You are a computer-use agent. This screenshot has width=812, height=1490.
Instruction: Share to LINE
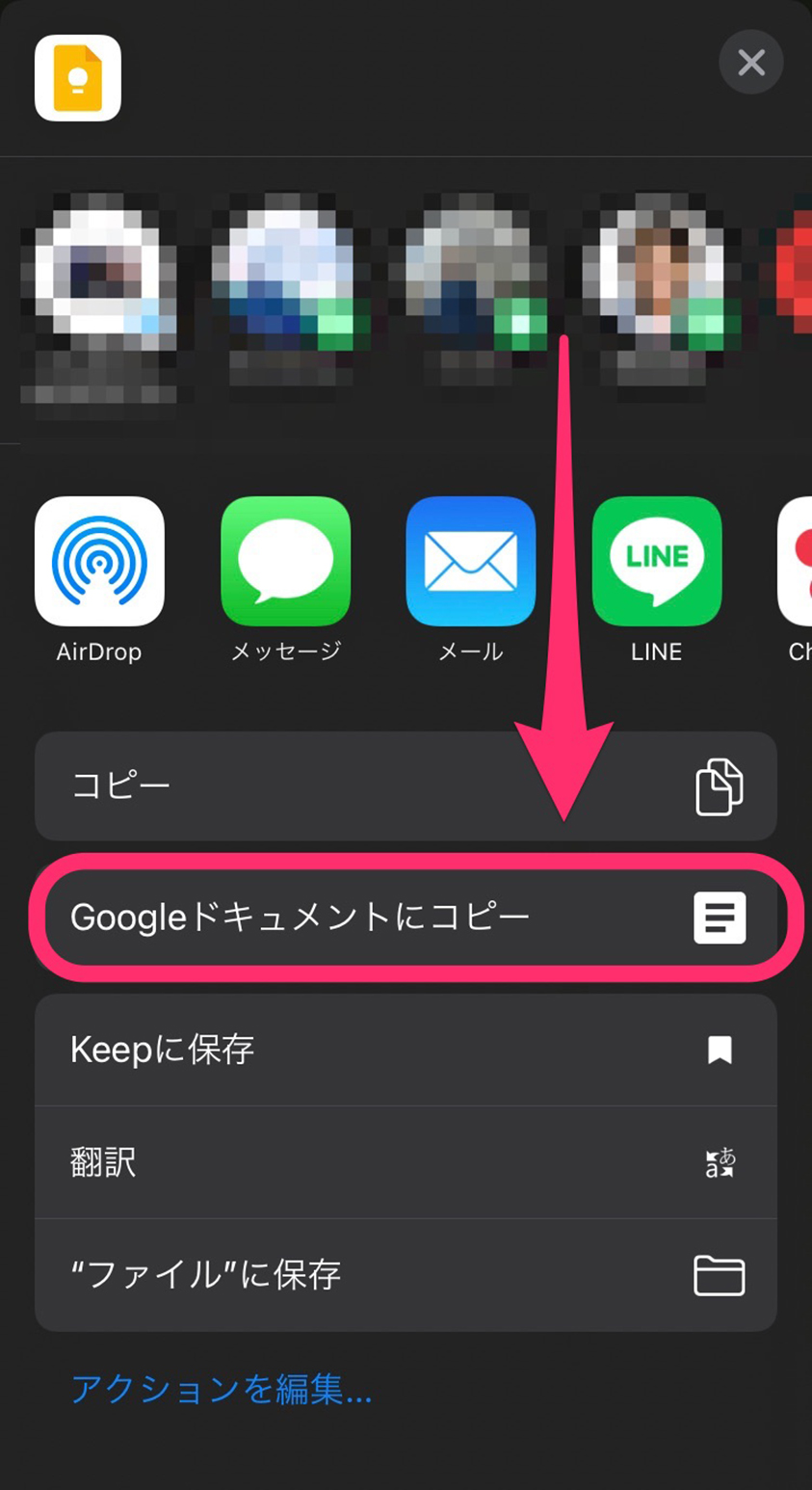tap(656, 562)
